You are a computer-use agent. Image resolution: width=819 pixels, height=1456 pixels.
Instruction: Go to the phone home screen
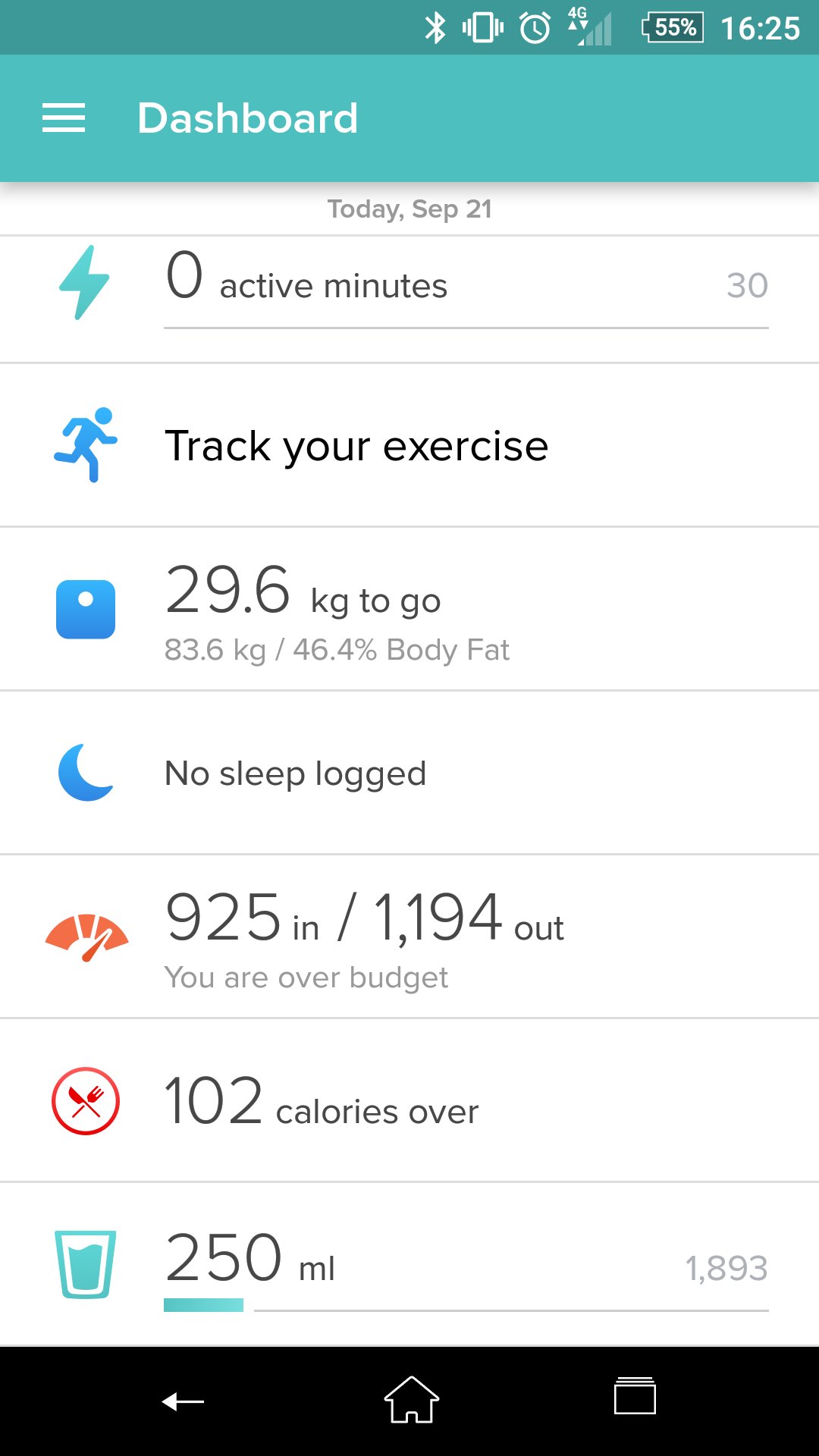click(411, 1400)
